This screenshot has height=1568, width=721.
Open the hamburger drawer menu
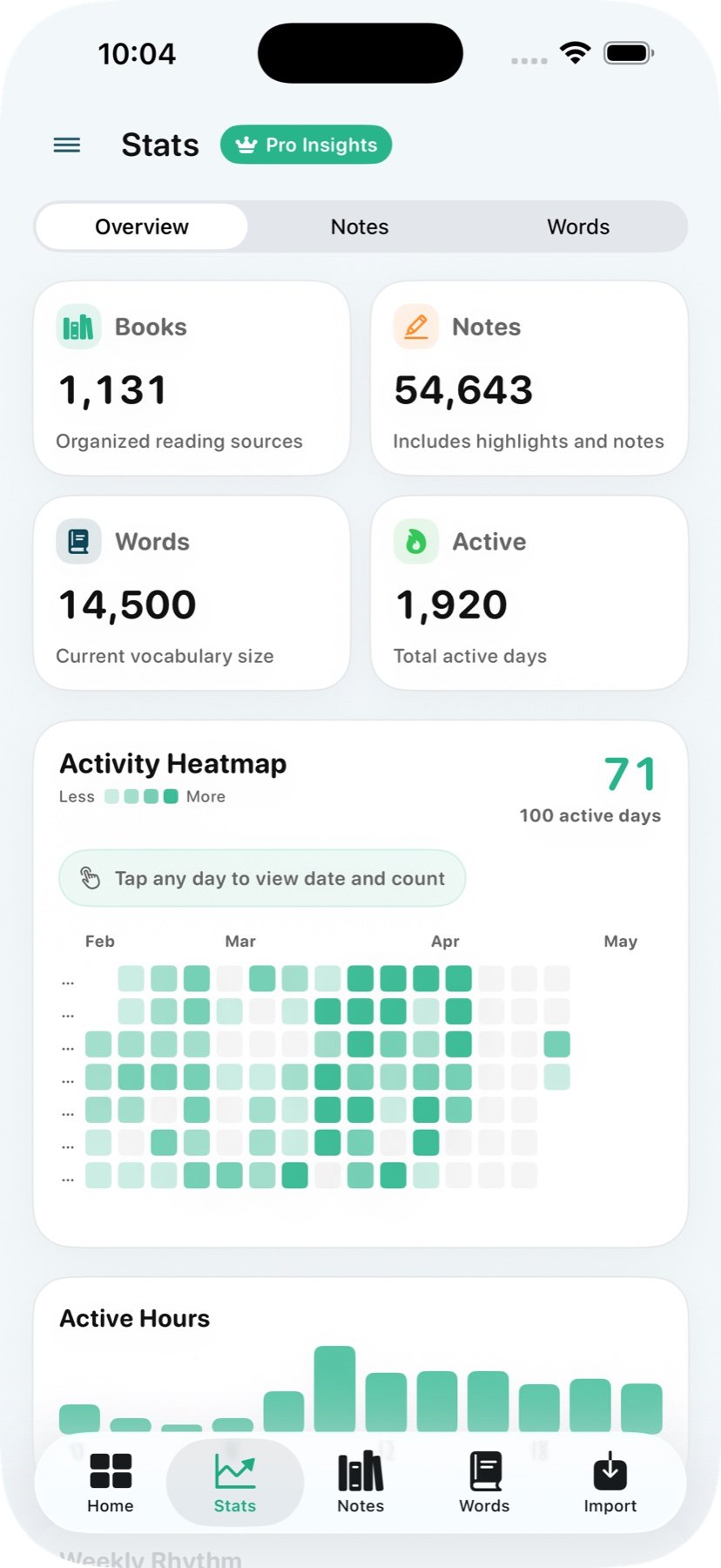tap(67, 145)
